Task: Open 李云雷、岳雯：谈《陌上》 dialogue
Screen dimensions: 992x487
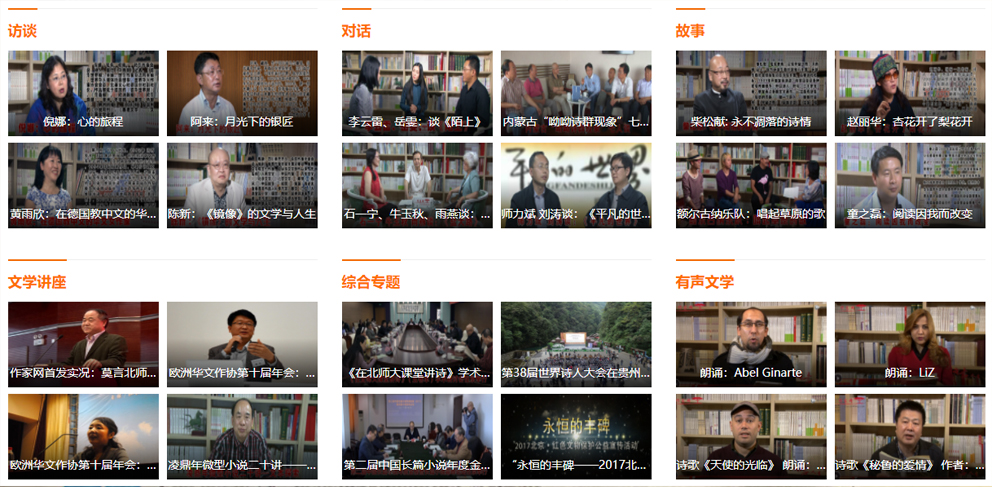Action: 417,93
